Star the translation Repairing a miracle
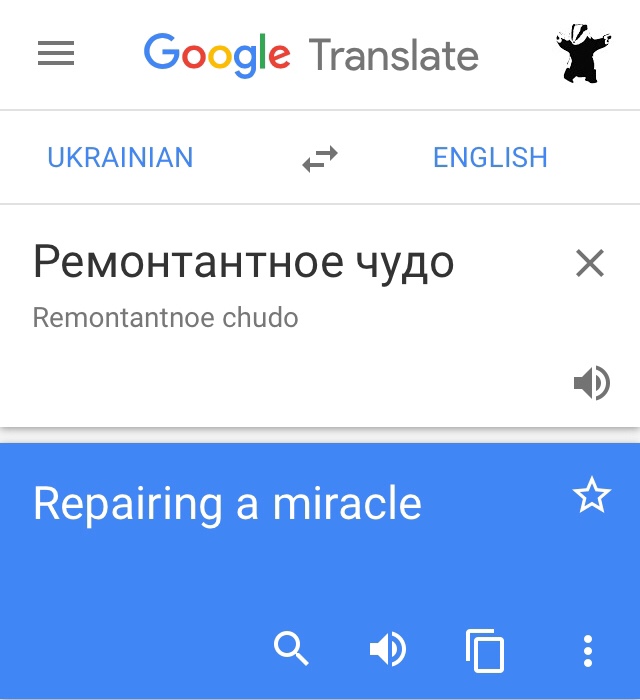The width and height of the screenshot is (640, 700). (x=591, y=496)
